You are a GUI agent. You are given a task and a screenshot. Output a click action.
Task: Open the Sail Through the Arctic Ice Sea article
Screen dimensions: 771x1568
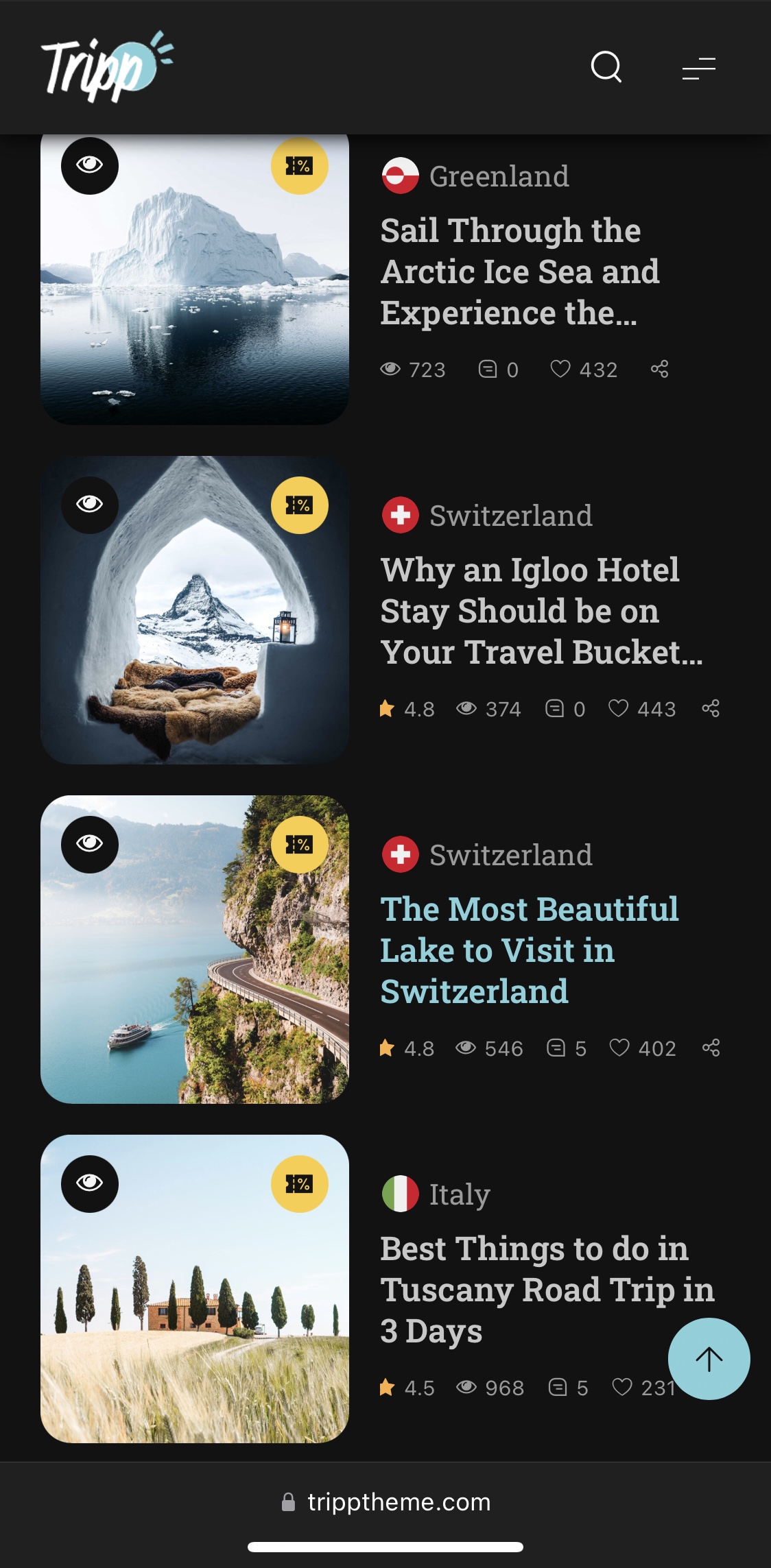coord(519,272)
